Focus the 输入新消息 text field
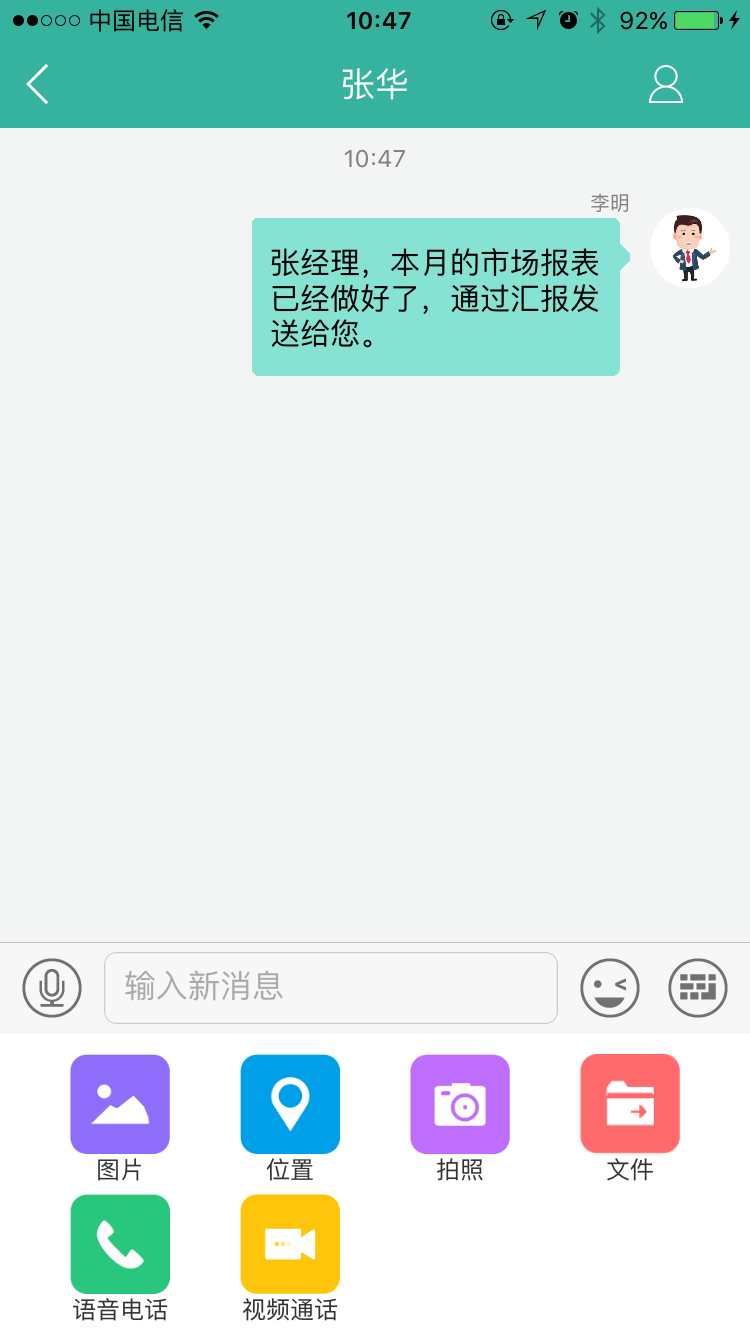The width and height of the screenshot is (750, 1334). click(x=330, y=988)
